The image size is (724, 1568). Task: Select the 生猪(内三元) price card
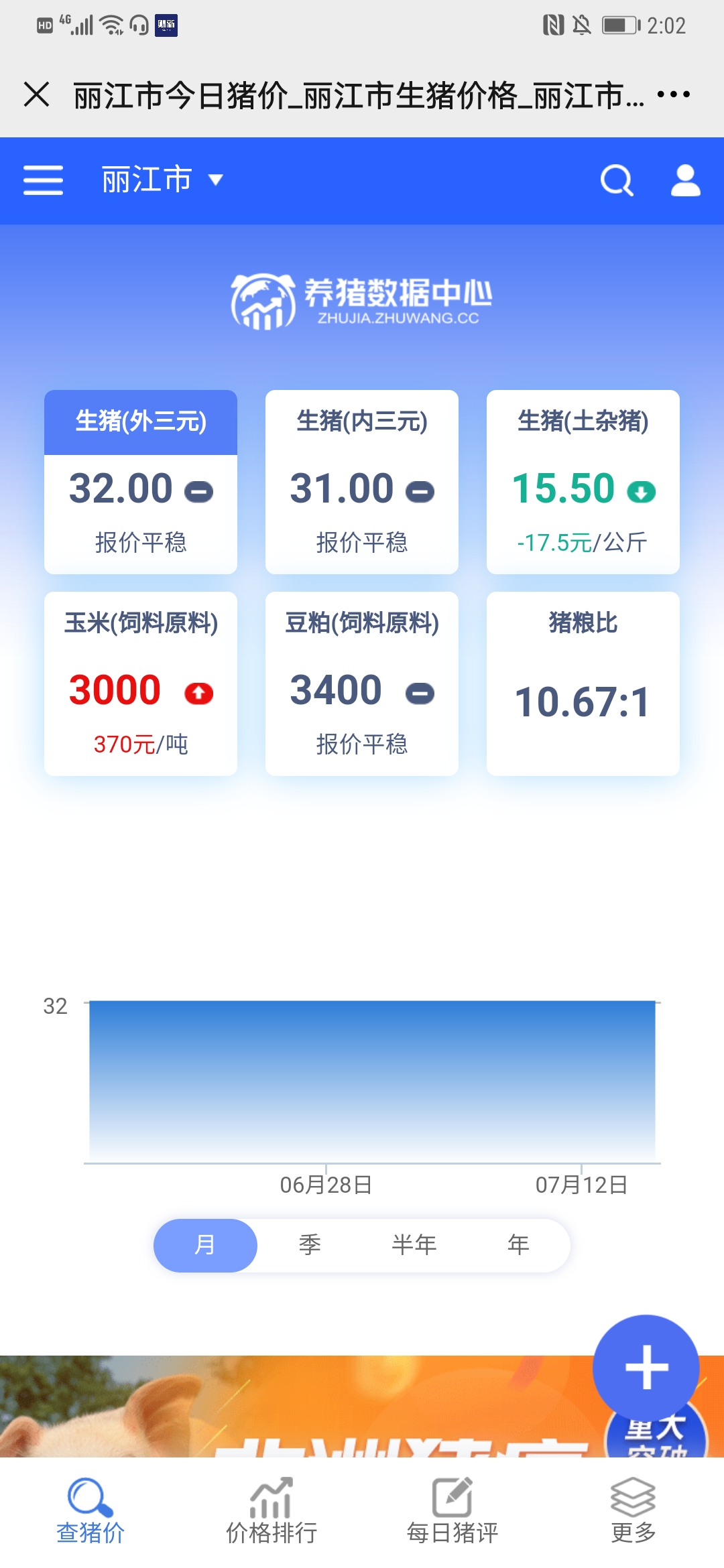click(362, 482)
